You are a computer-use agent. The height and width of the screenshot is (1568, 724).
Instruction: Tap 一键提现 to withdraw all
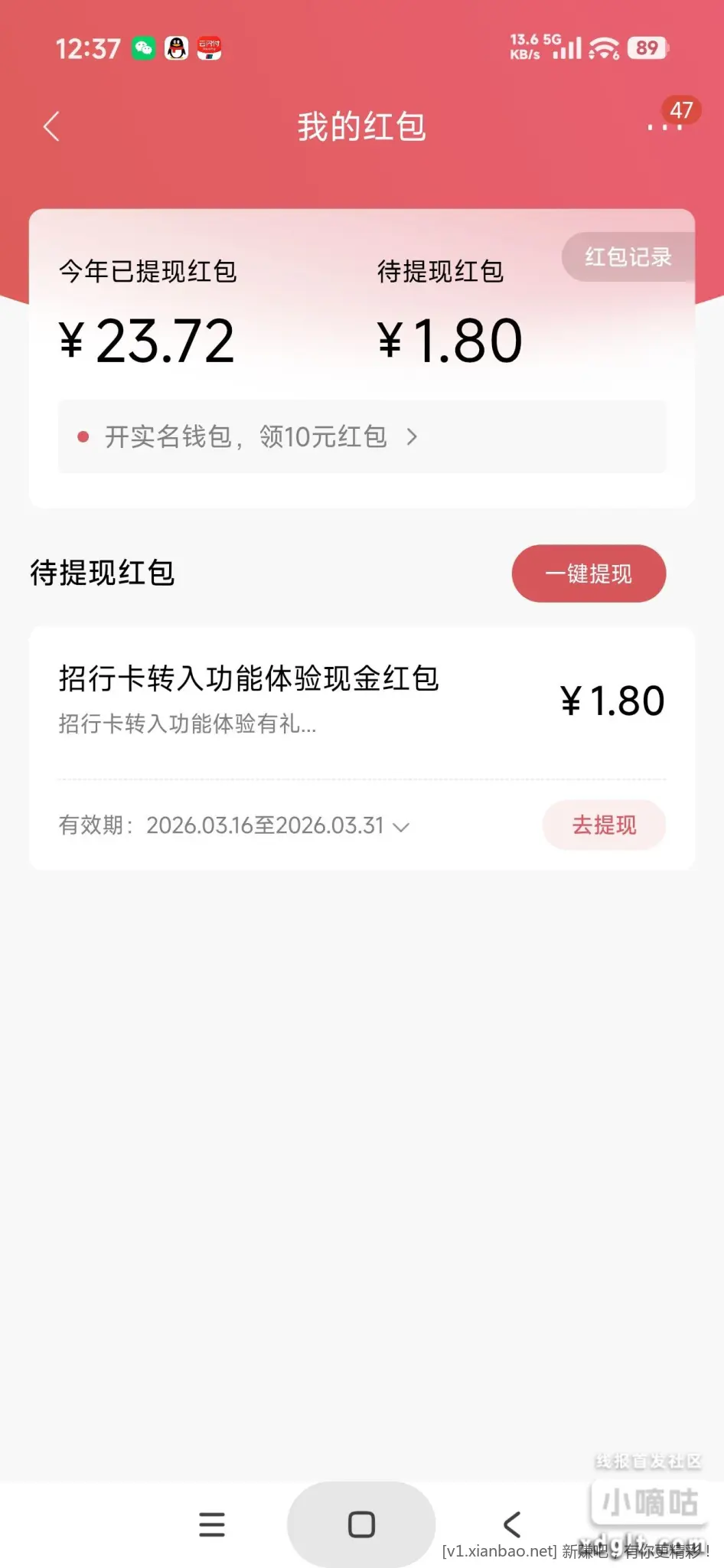[589, 573]
